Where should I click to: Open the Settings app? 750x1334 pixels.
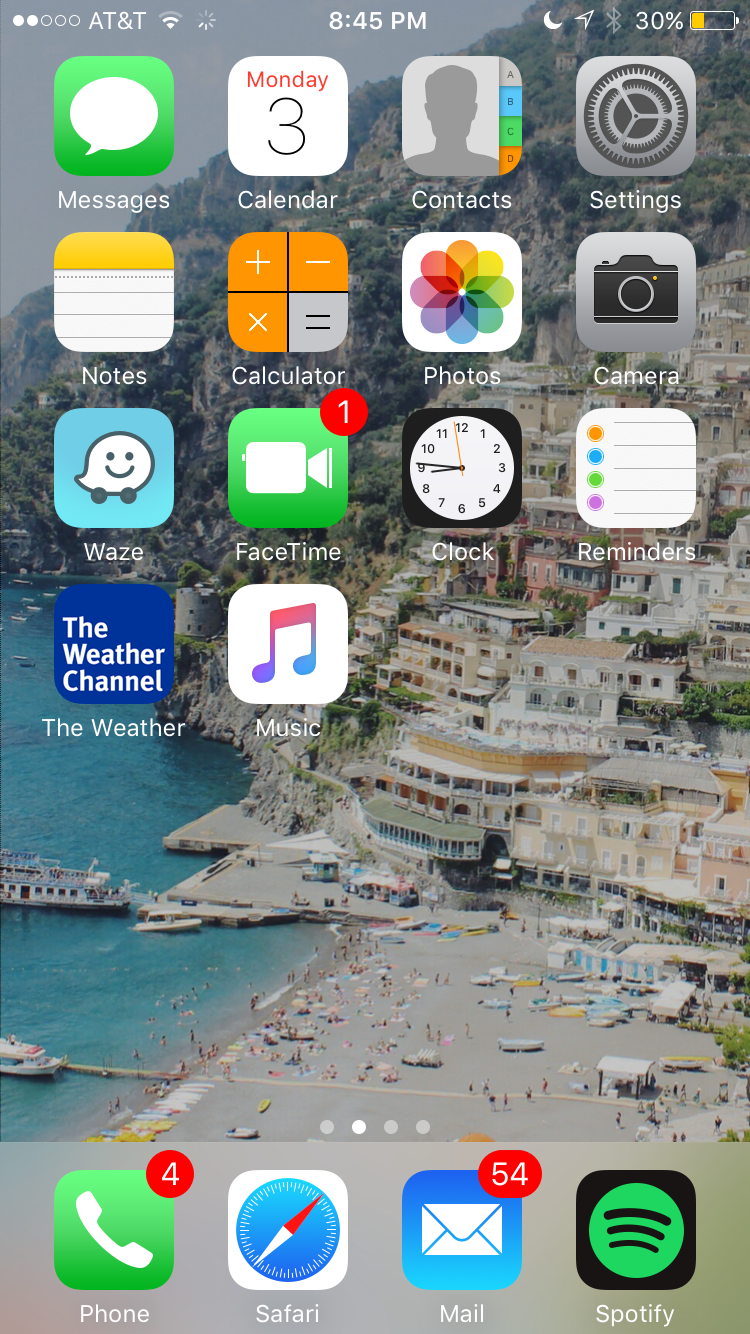click(636, 116)
